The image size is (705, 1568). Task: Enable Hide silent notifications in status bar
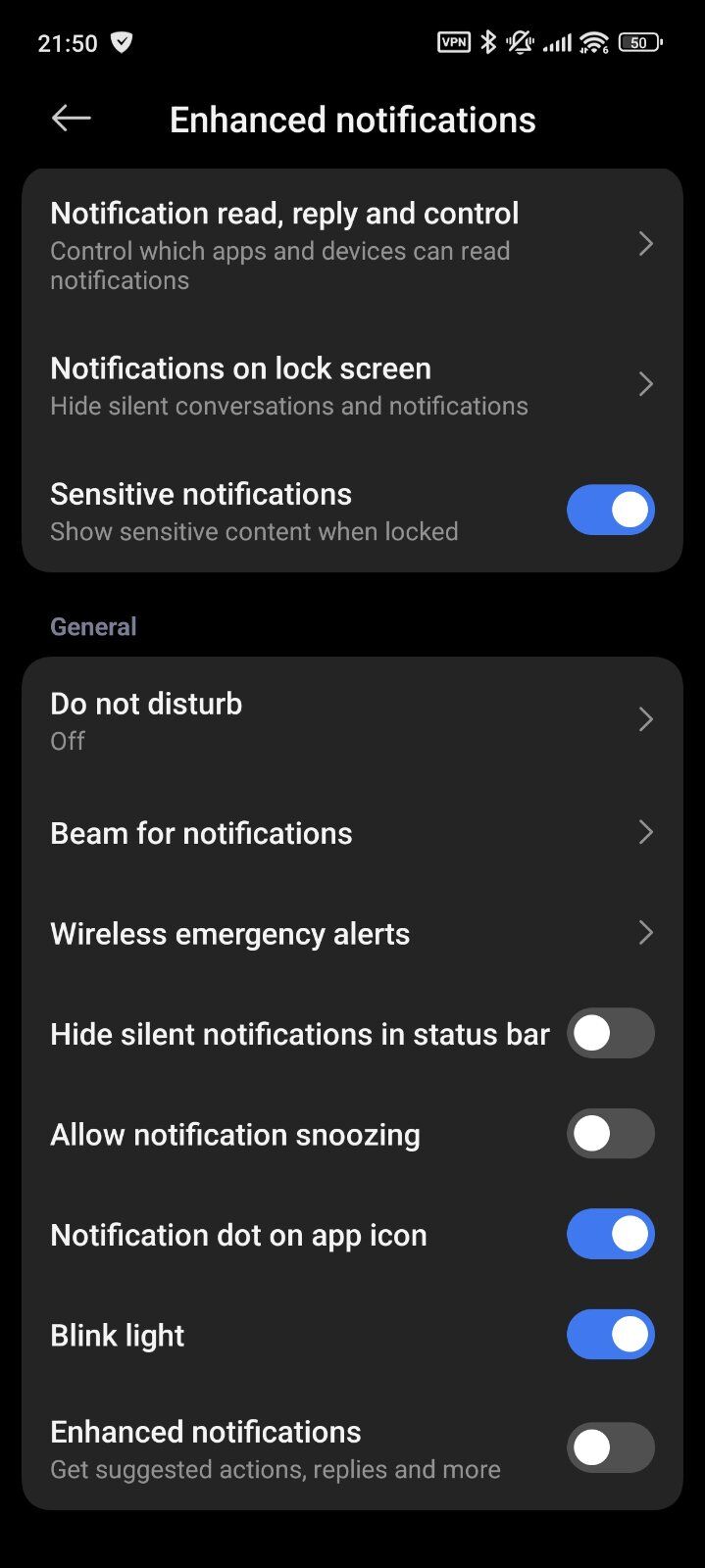pos(610,1033)
